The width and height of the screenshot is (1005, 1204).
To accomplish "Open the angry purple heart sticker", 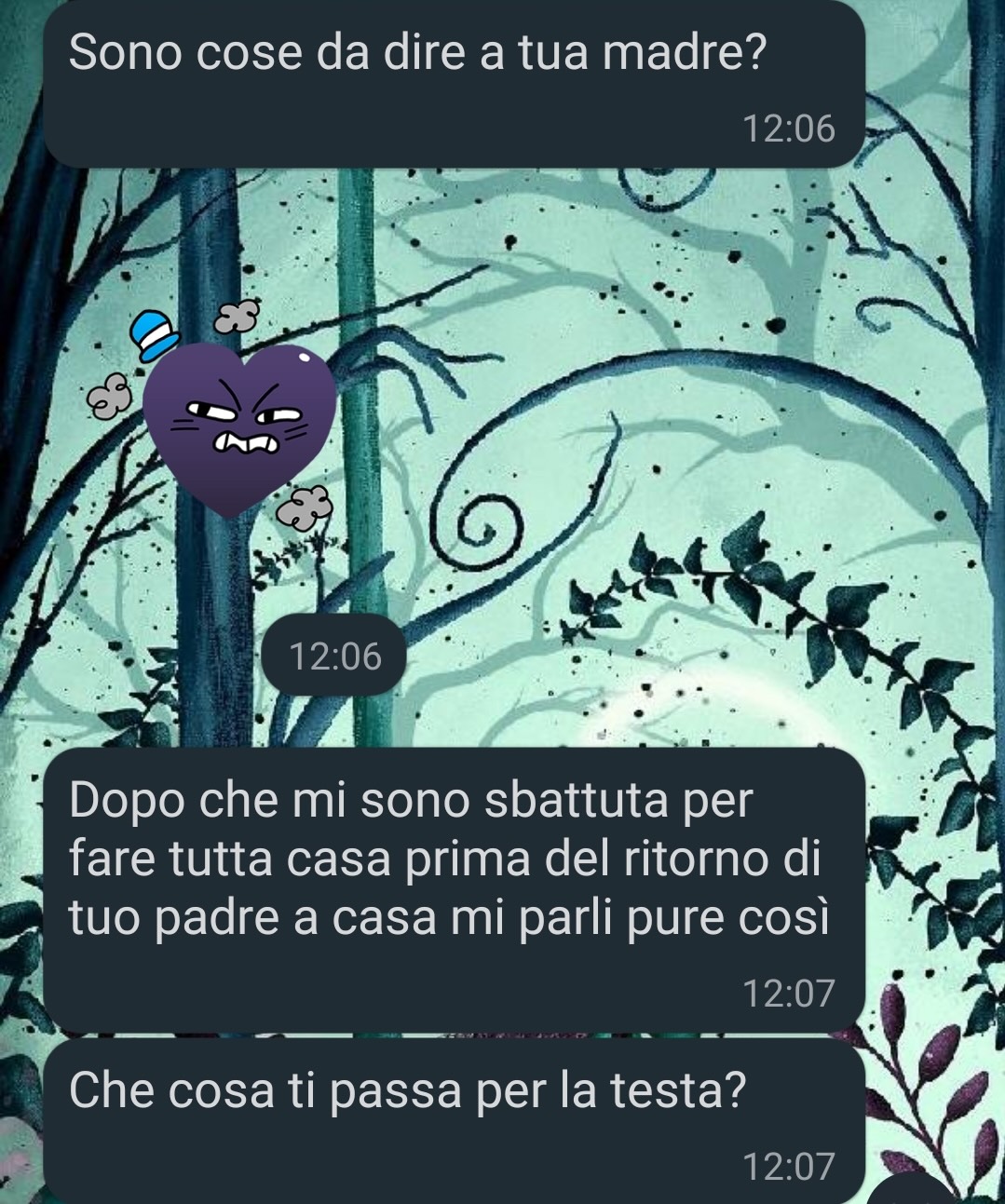I will [x=238, y=425].
